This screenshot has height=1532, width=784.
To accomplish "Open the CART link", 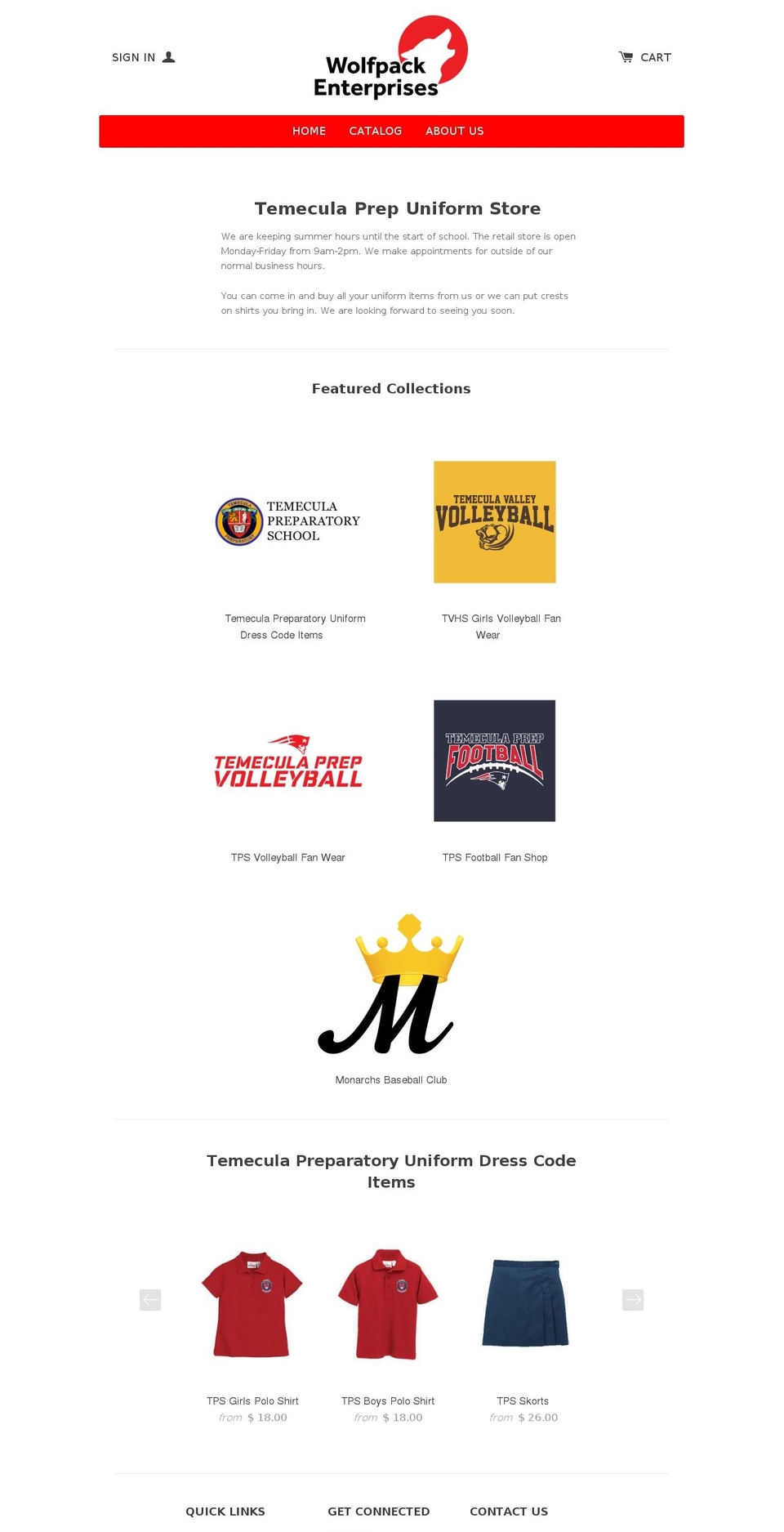I will click(x=657, y=57).
